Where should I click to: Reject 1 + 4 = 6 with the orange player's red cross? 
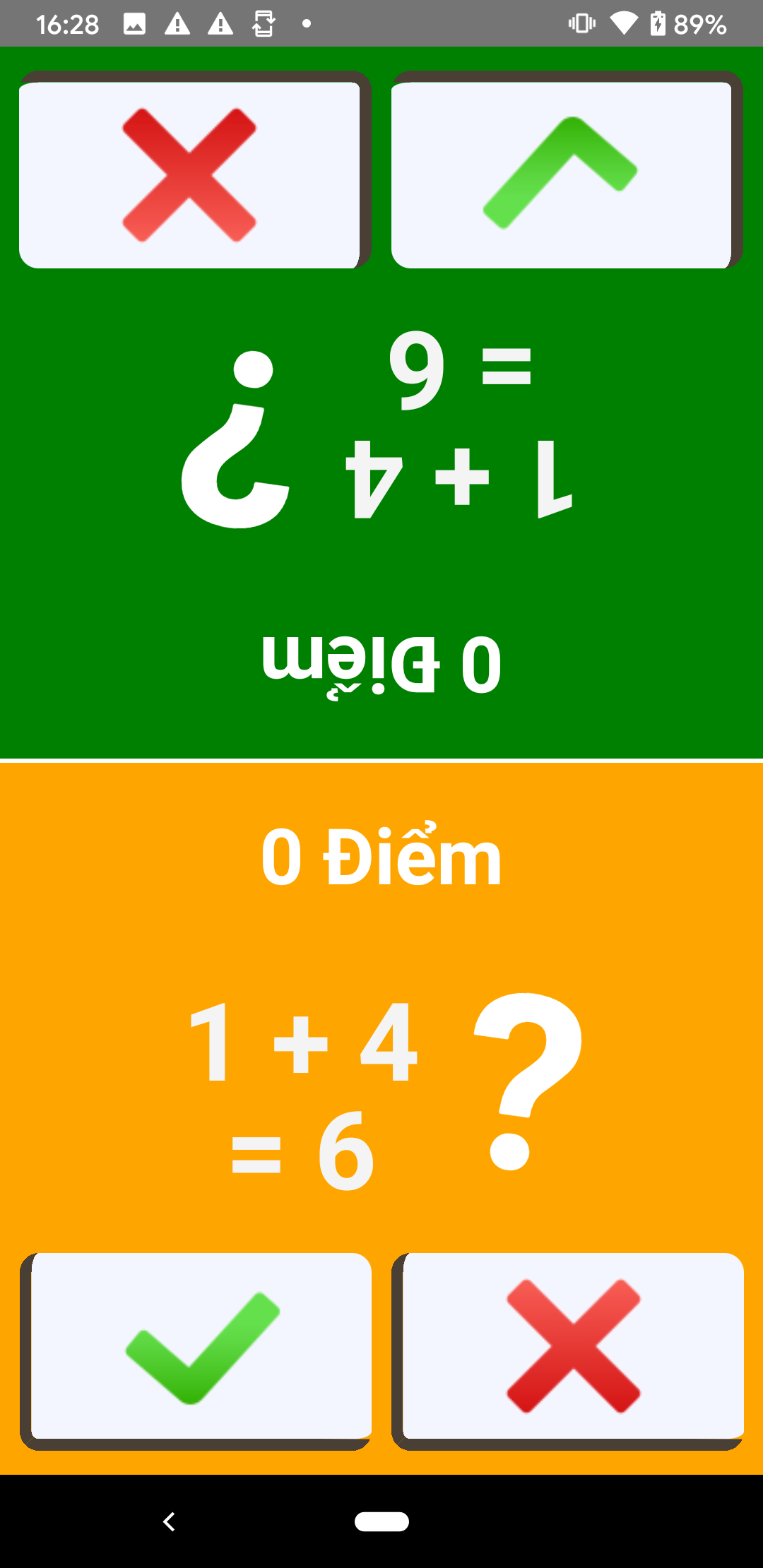(572, 1348)
